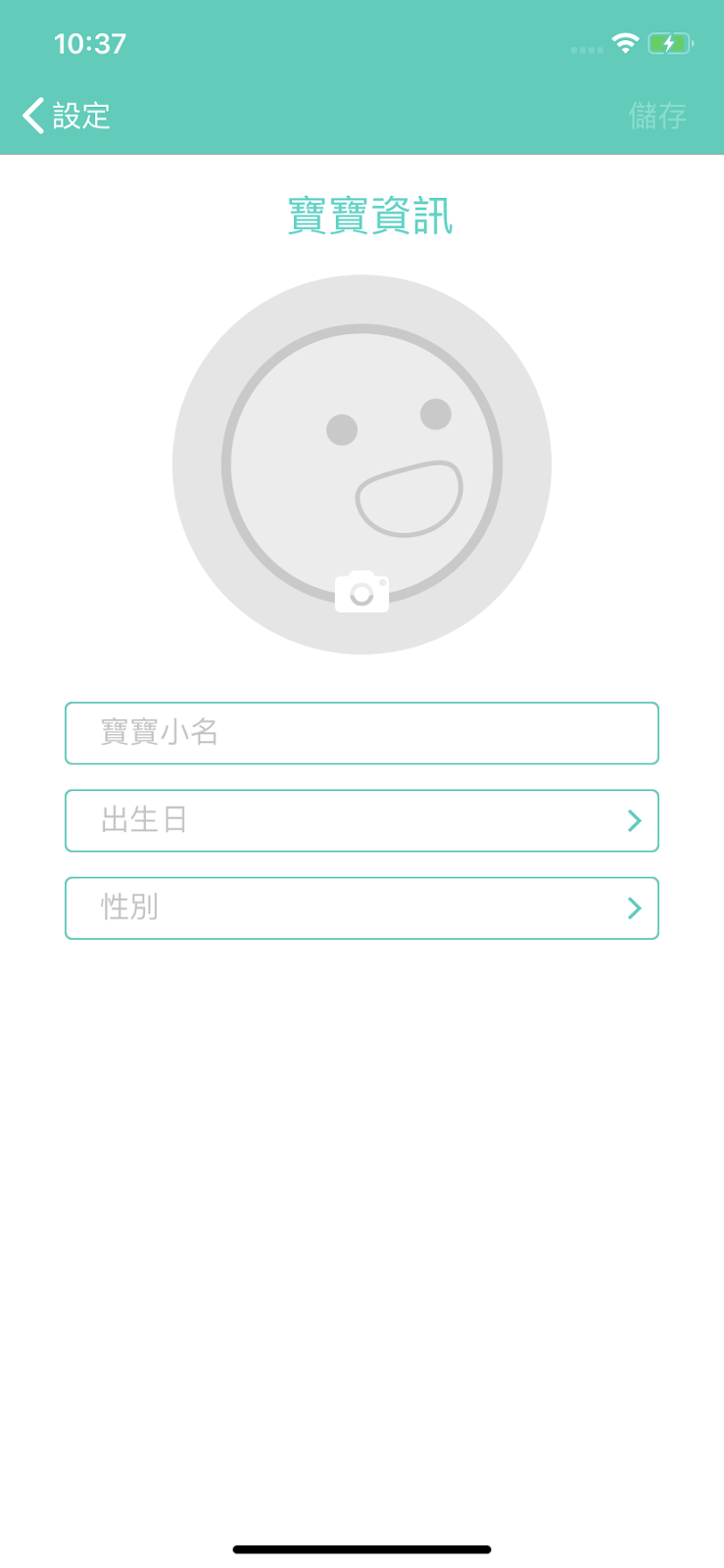Select the 寶寶資訊 title heading

tap(371, 218)
